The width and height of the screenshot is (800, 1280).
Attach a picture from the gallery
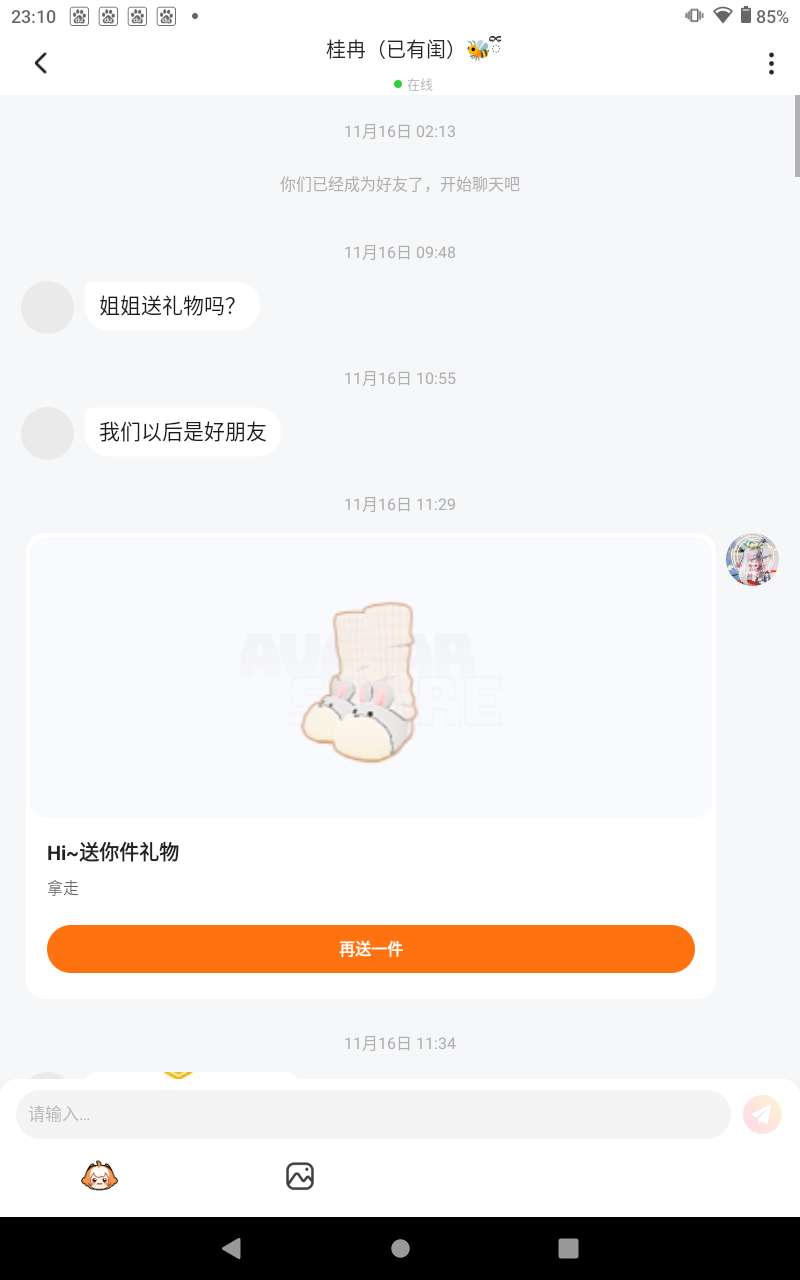[300, 1176]
